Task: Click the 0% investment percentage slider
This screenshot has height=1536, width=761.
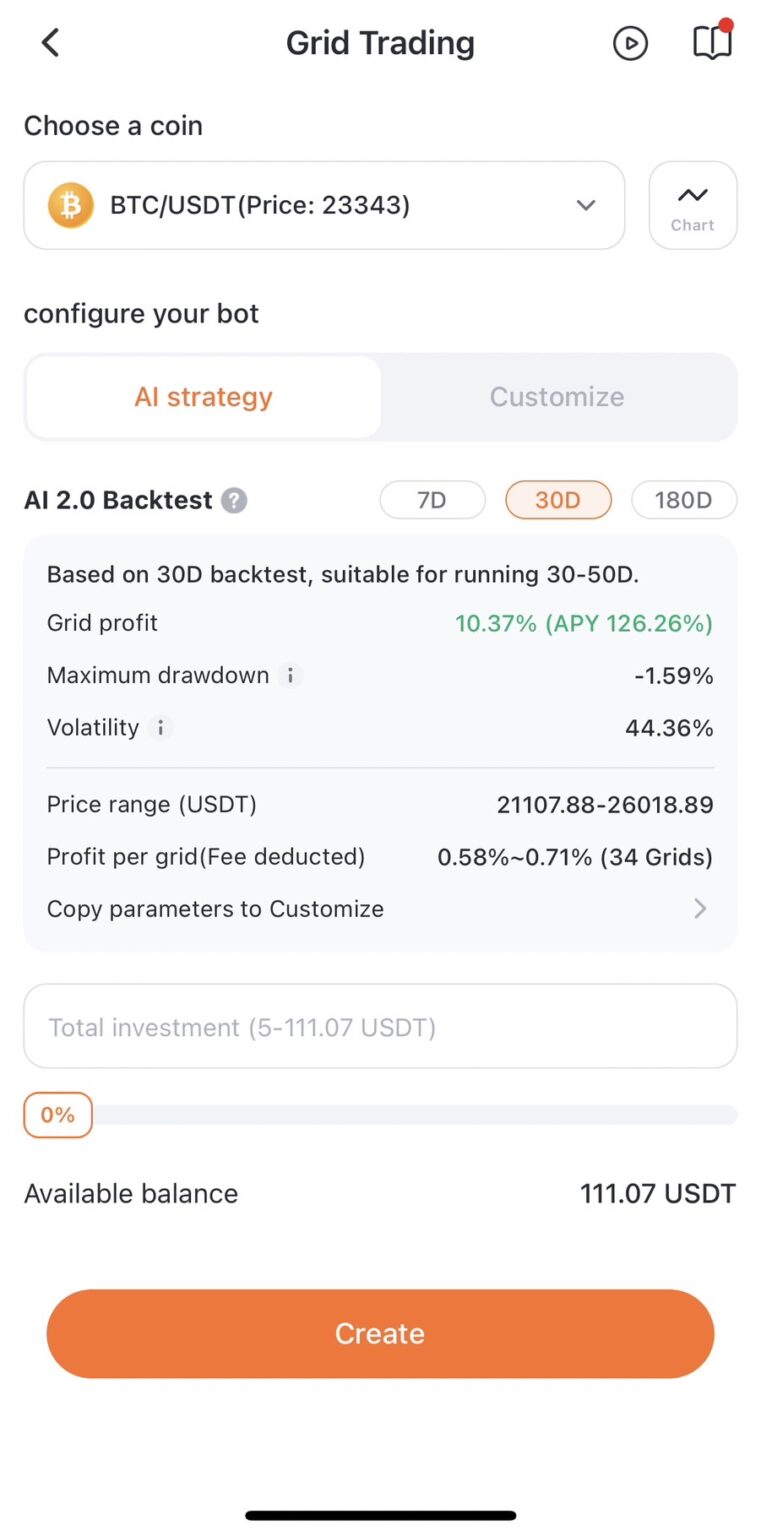Action: tap(57, 1114)
